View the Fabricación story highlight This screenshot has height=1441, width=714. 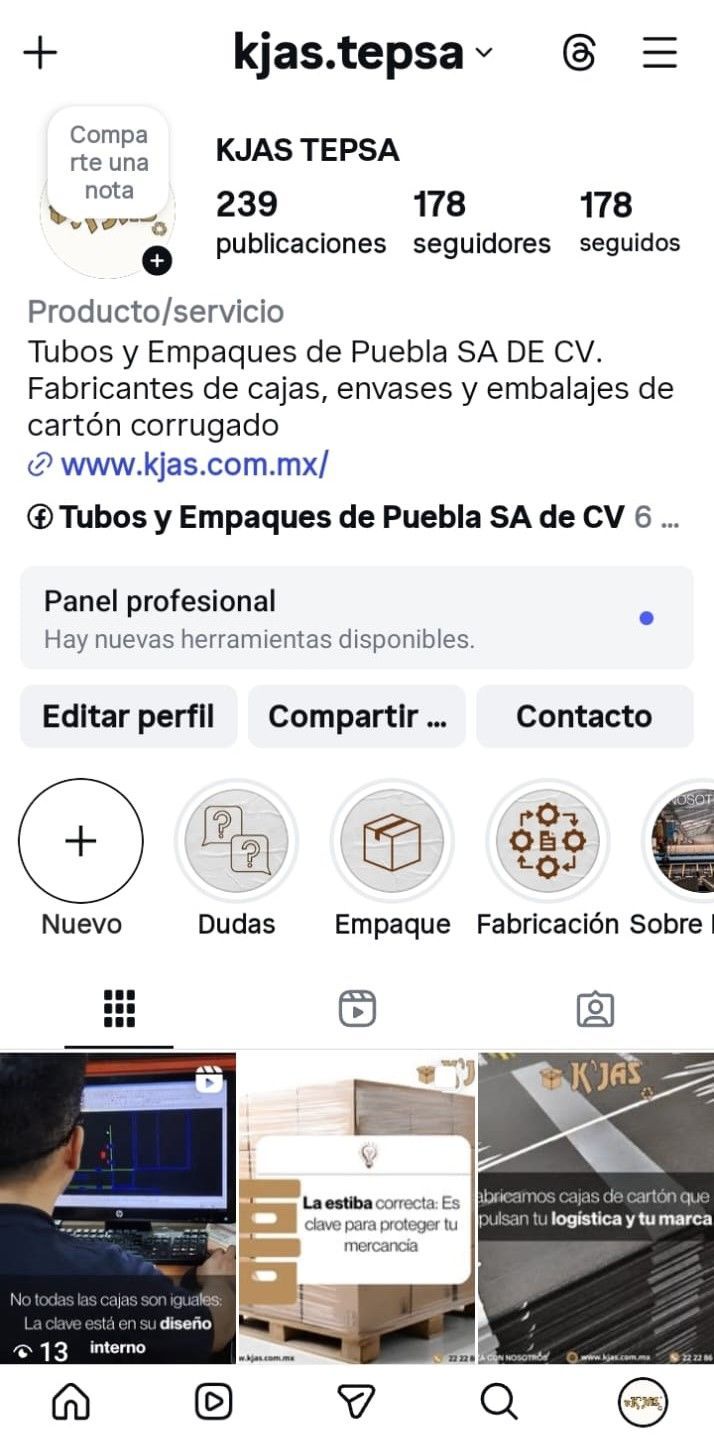pos(547,841)
